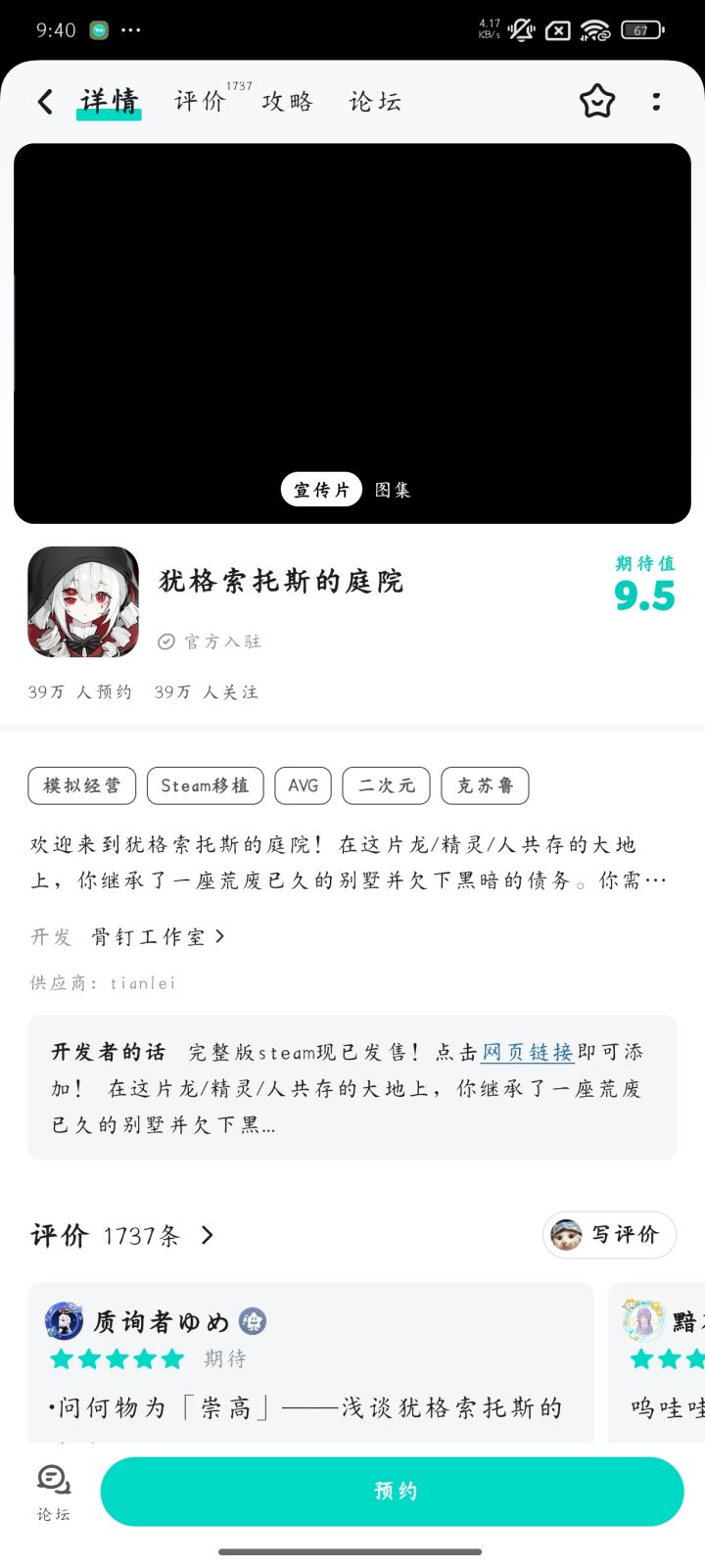Star the game to add to favorites
Screen dimensions: 705x1568
pyautogui.click(x=598, y=101)
